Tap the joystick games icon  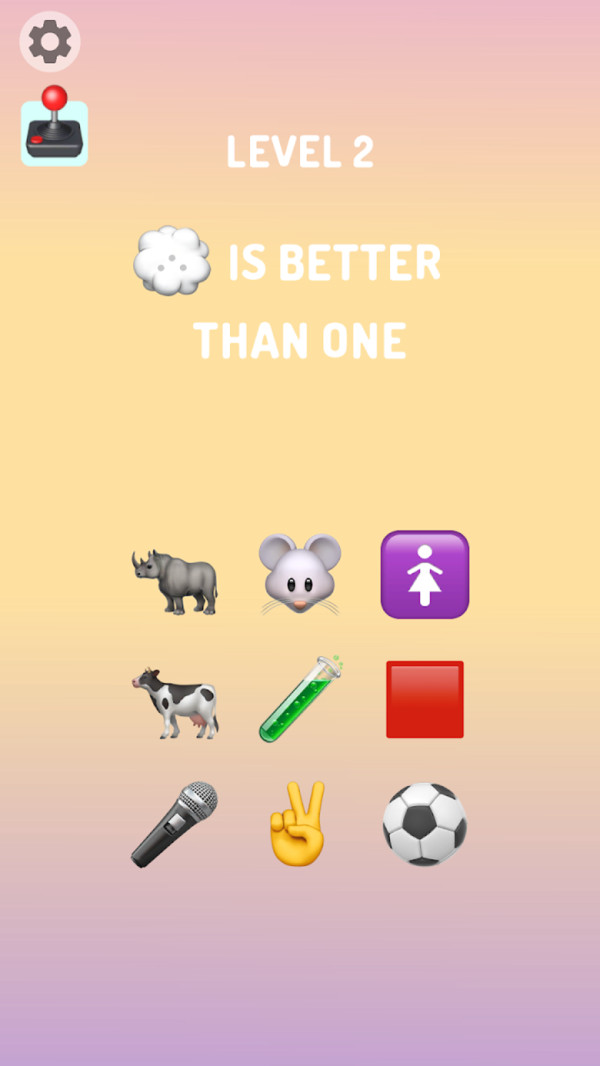click(x=55, y=126)
